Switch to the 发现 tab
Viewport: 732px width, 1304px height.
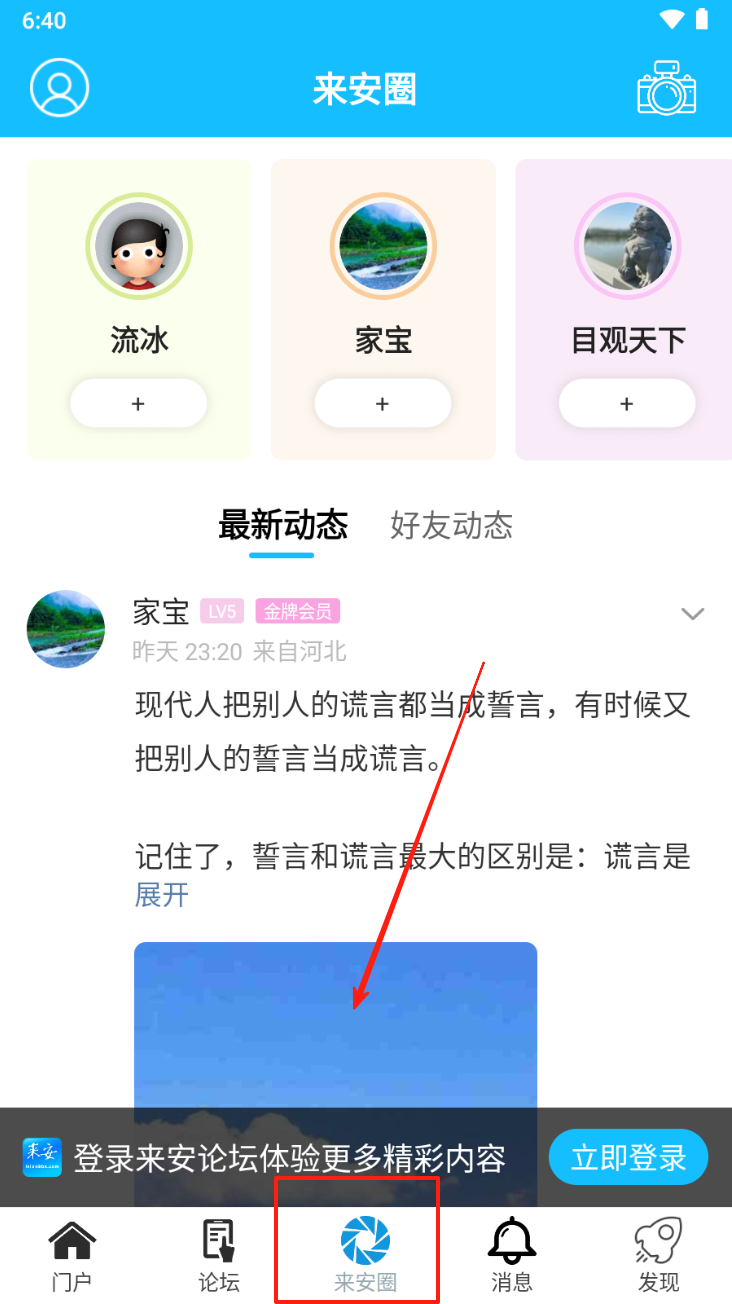coord(658,1255)
